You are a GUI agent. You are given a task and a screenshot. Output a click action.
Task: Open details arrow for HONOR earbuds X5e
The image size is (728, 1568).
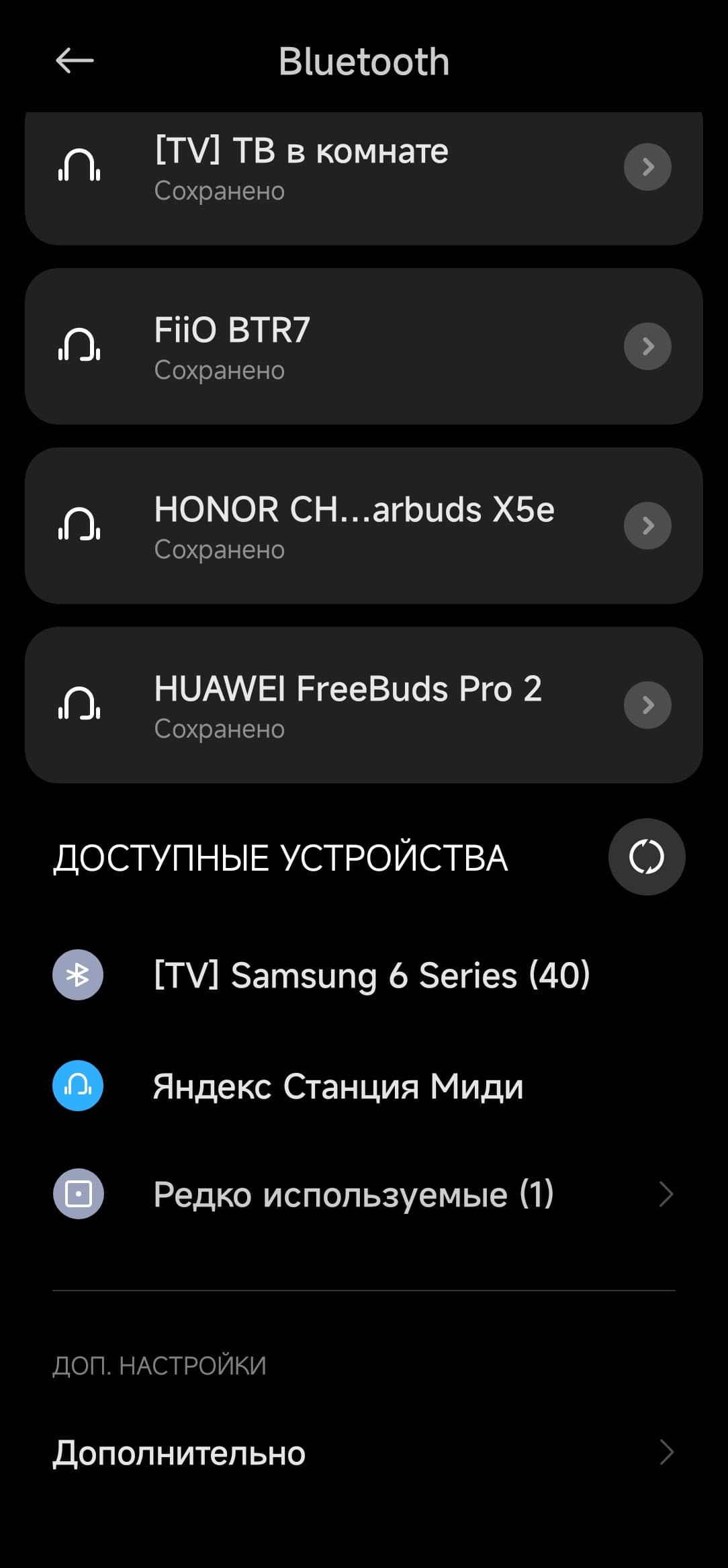(x=647, y=526)
